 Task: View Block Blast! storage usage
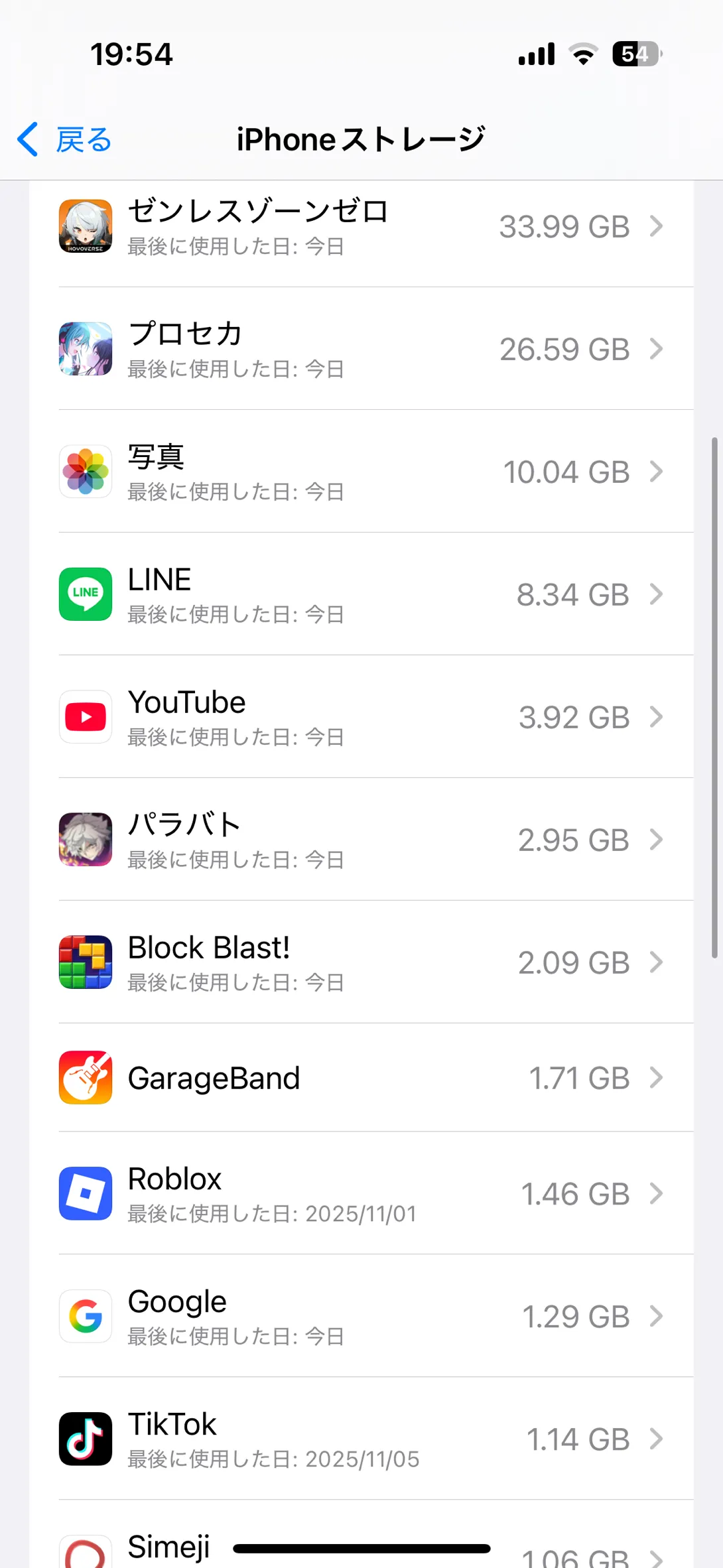[361, 962]
